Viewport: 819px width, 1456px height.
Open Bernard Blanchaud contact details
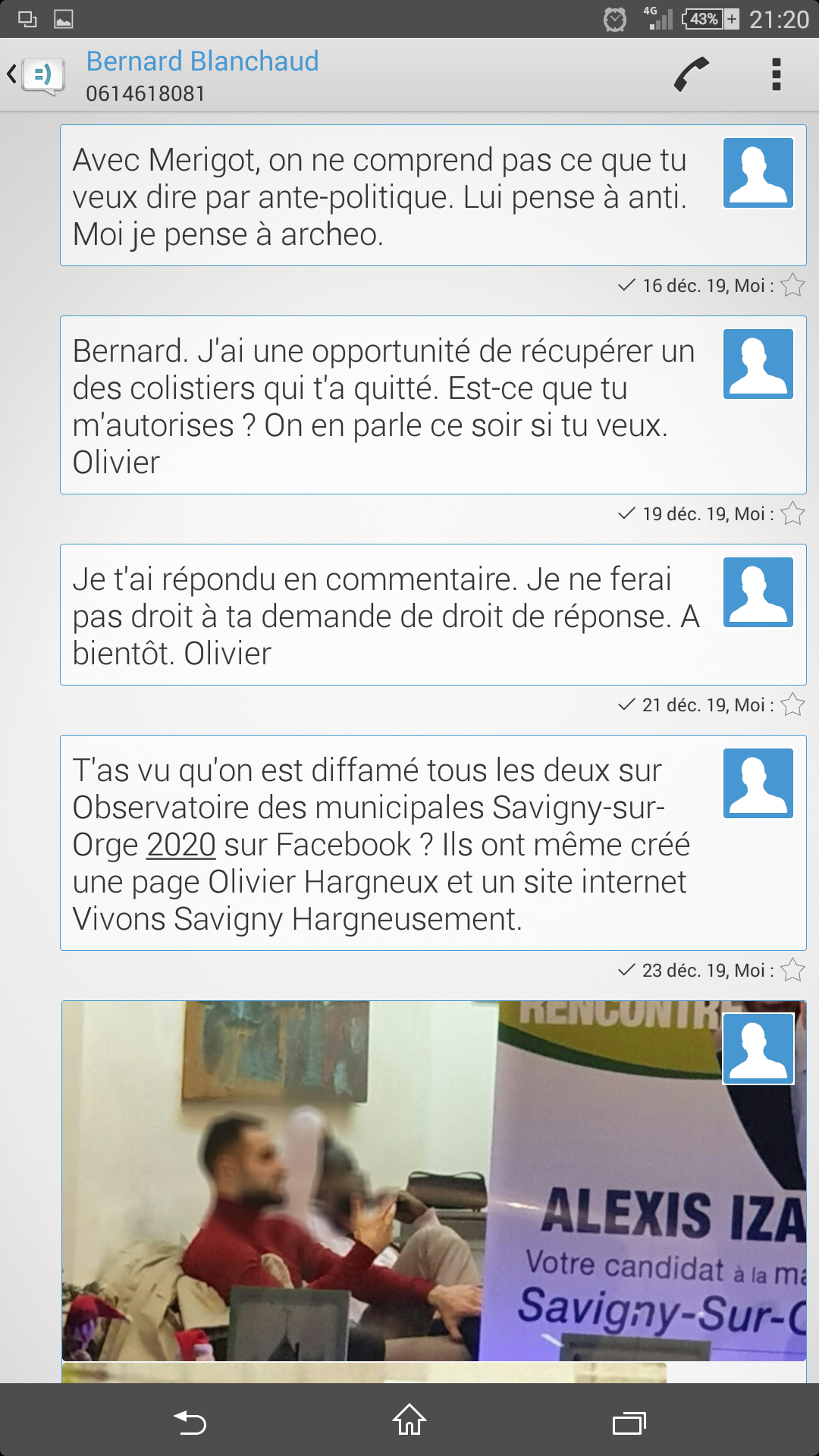[202, 61]
